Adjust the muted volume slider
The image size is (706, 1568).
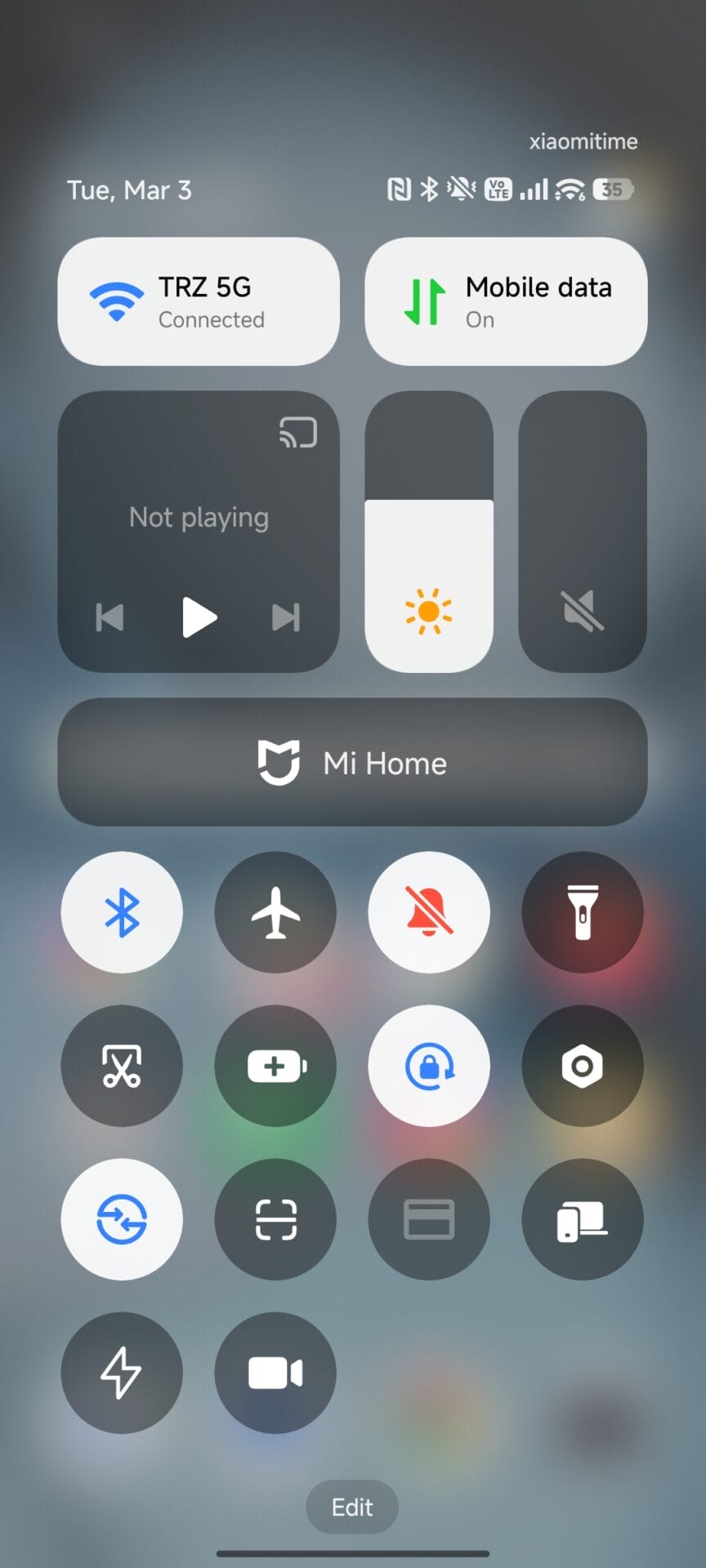[582, 531]
